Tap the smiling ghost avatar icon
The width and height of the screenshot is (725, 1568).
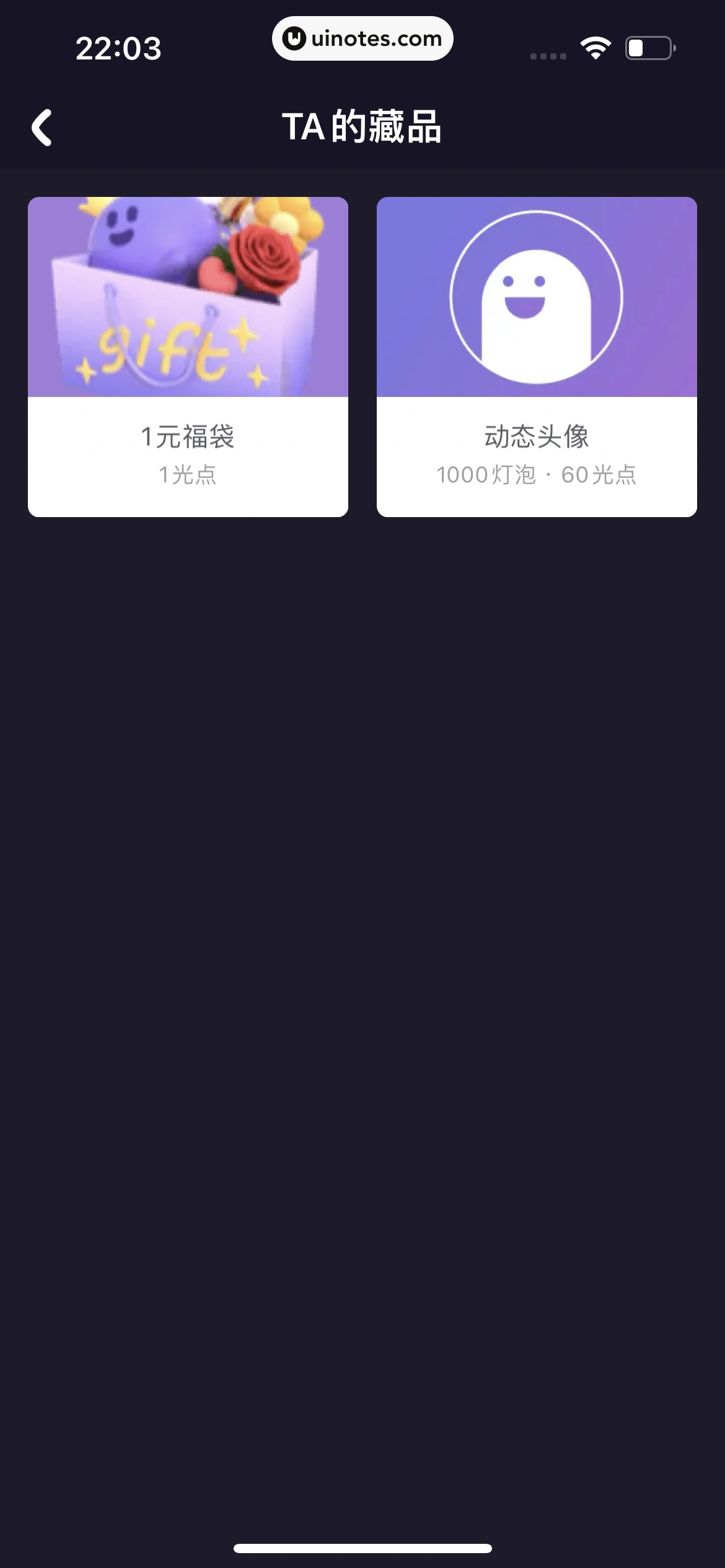[537, 297]
